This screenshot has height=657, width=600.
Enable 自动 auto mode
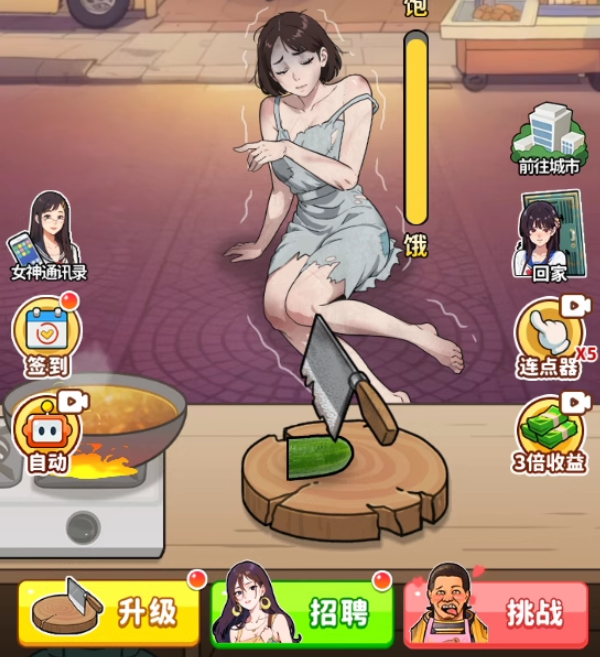[47, 433]
